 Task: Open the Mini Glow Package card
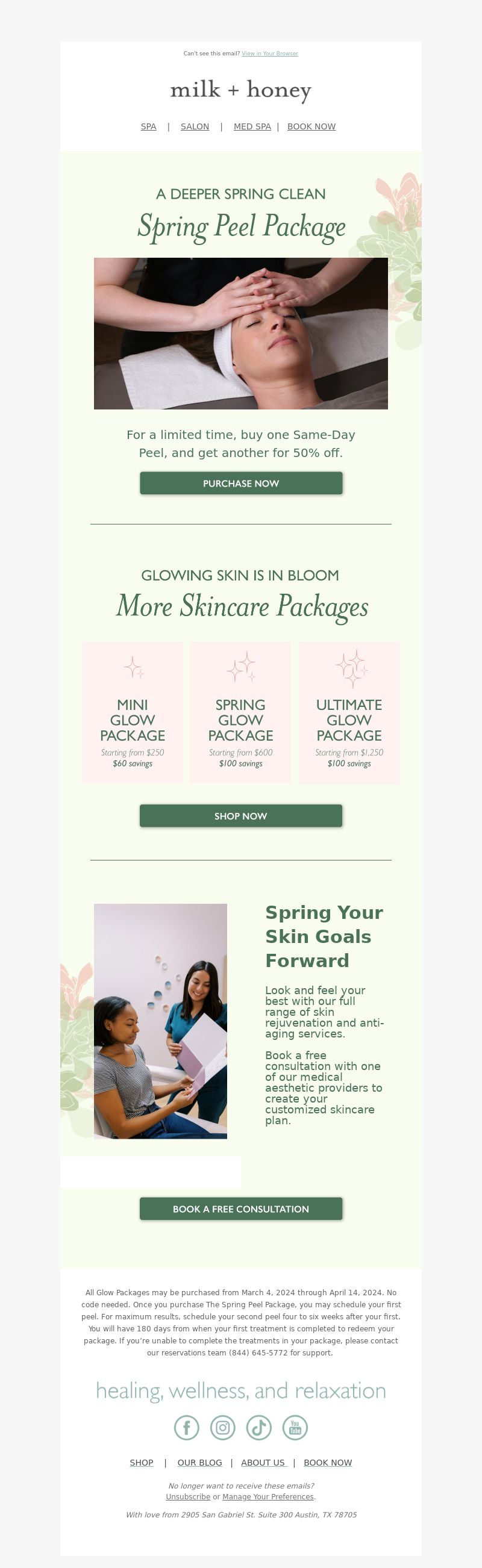[132, 713]
